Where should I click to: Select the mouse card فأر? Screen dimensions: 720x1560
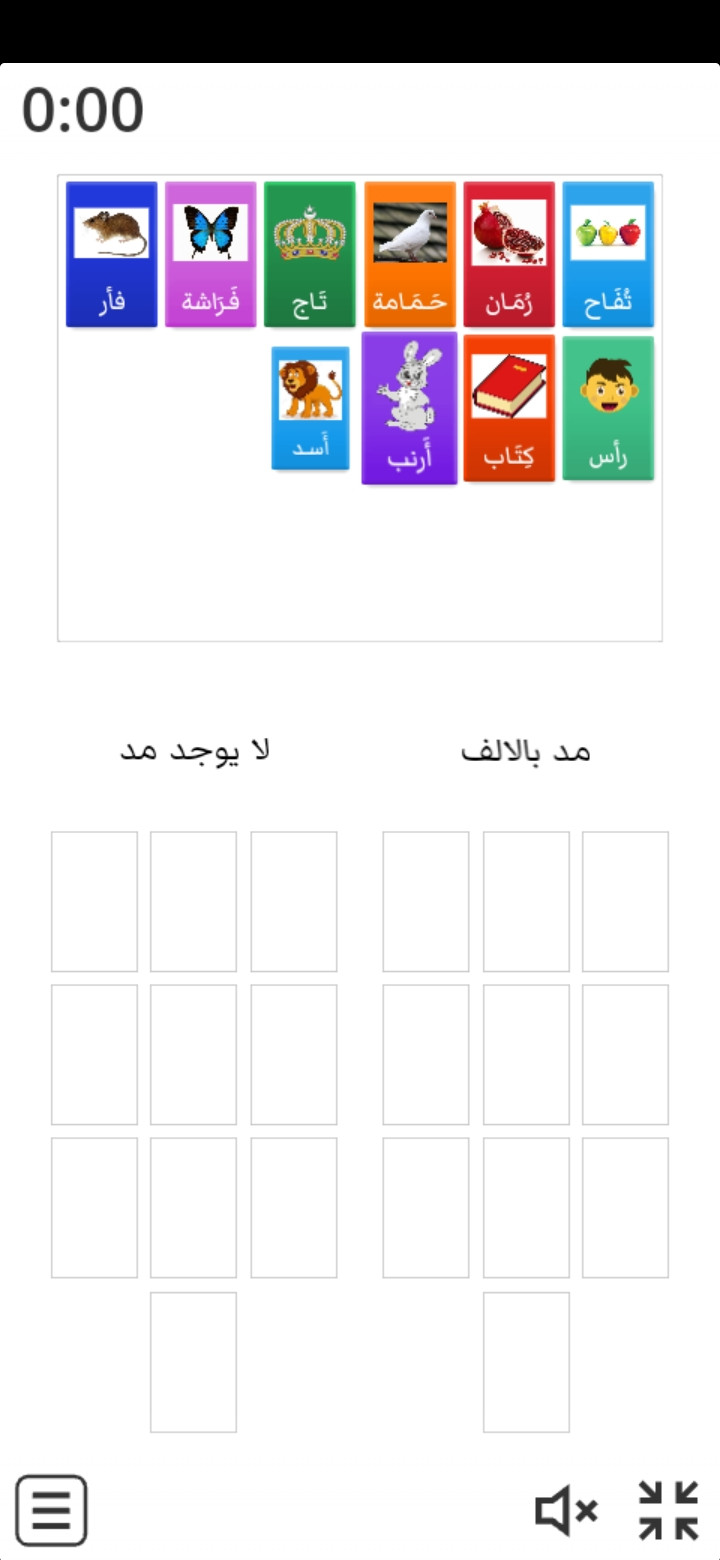point(112,254)
